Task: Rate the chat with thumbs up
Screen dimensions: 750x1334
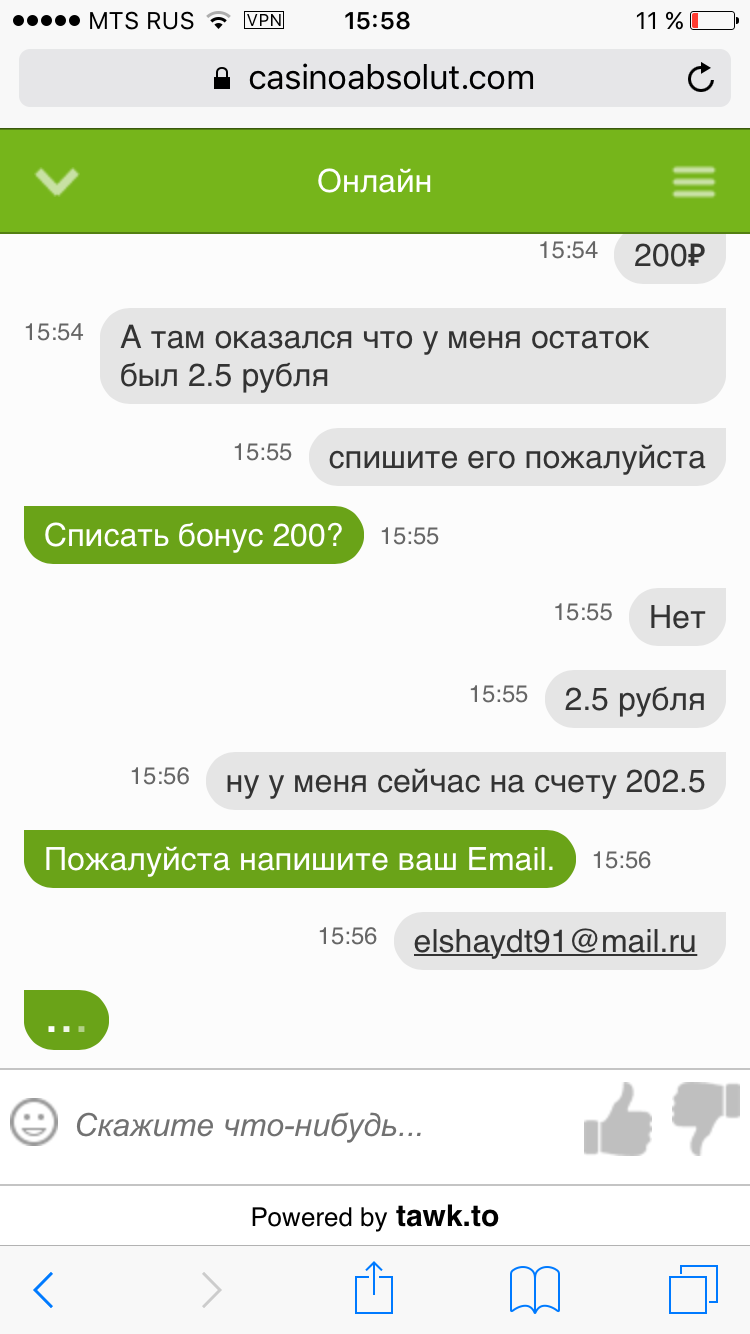Action: [618, 1119]
